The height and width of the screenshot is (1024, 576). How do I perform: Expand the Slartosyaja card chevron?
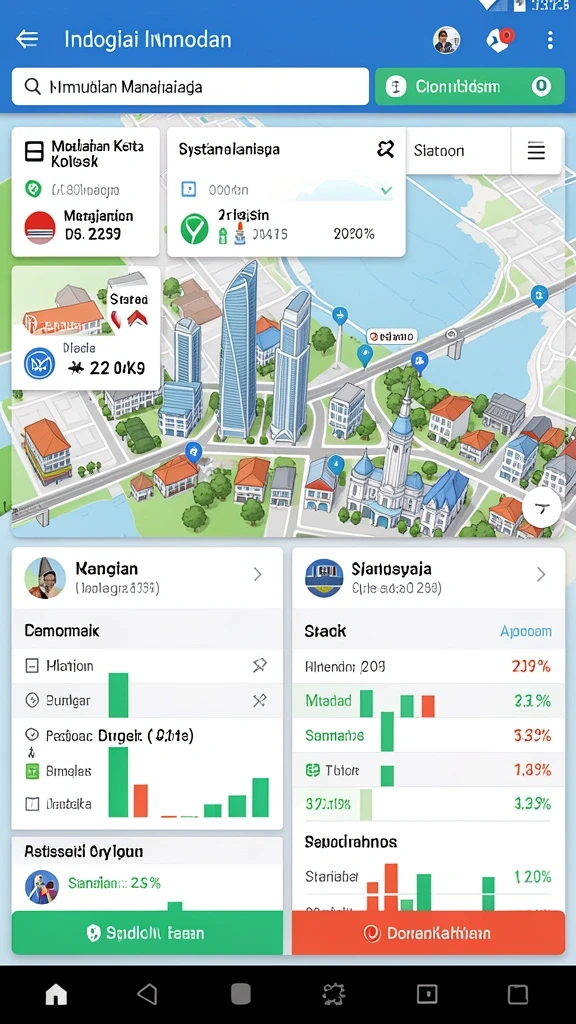[541, 574]
